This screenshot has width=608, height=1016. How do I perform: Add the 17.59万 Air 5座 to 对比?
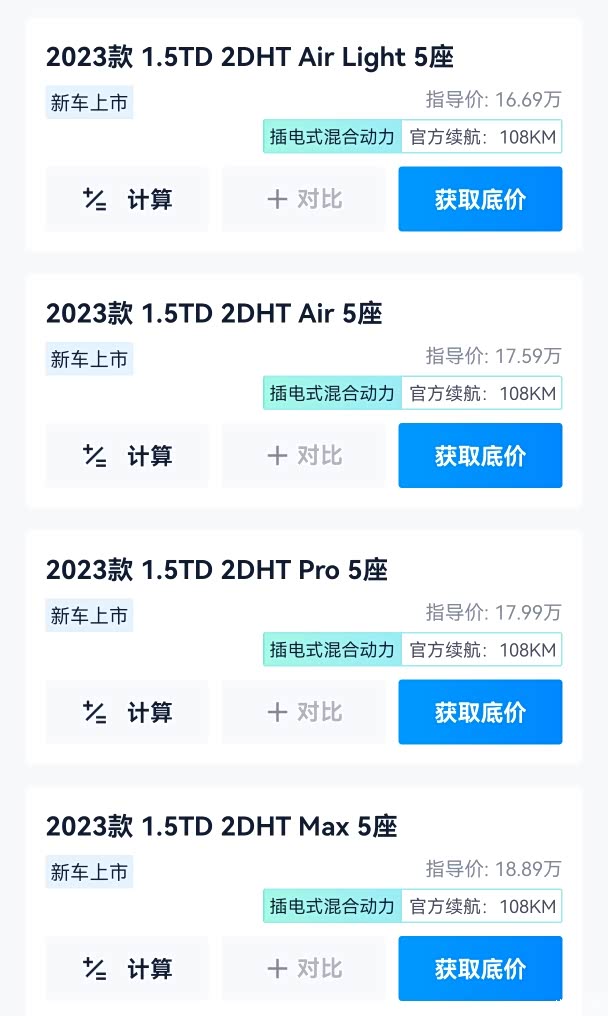pos(304,456)
